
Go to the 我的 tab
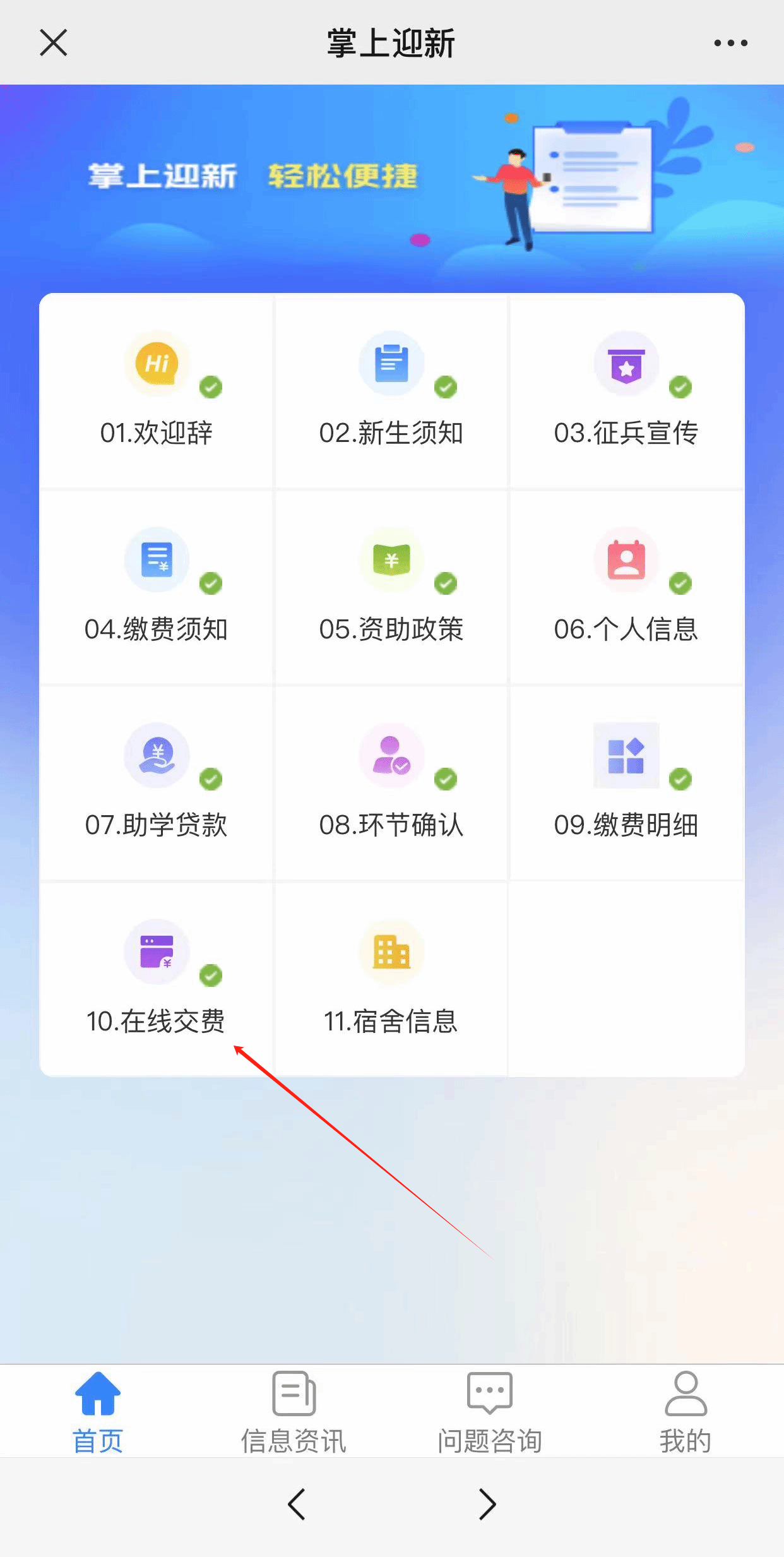point(686,1412)
